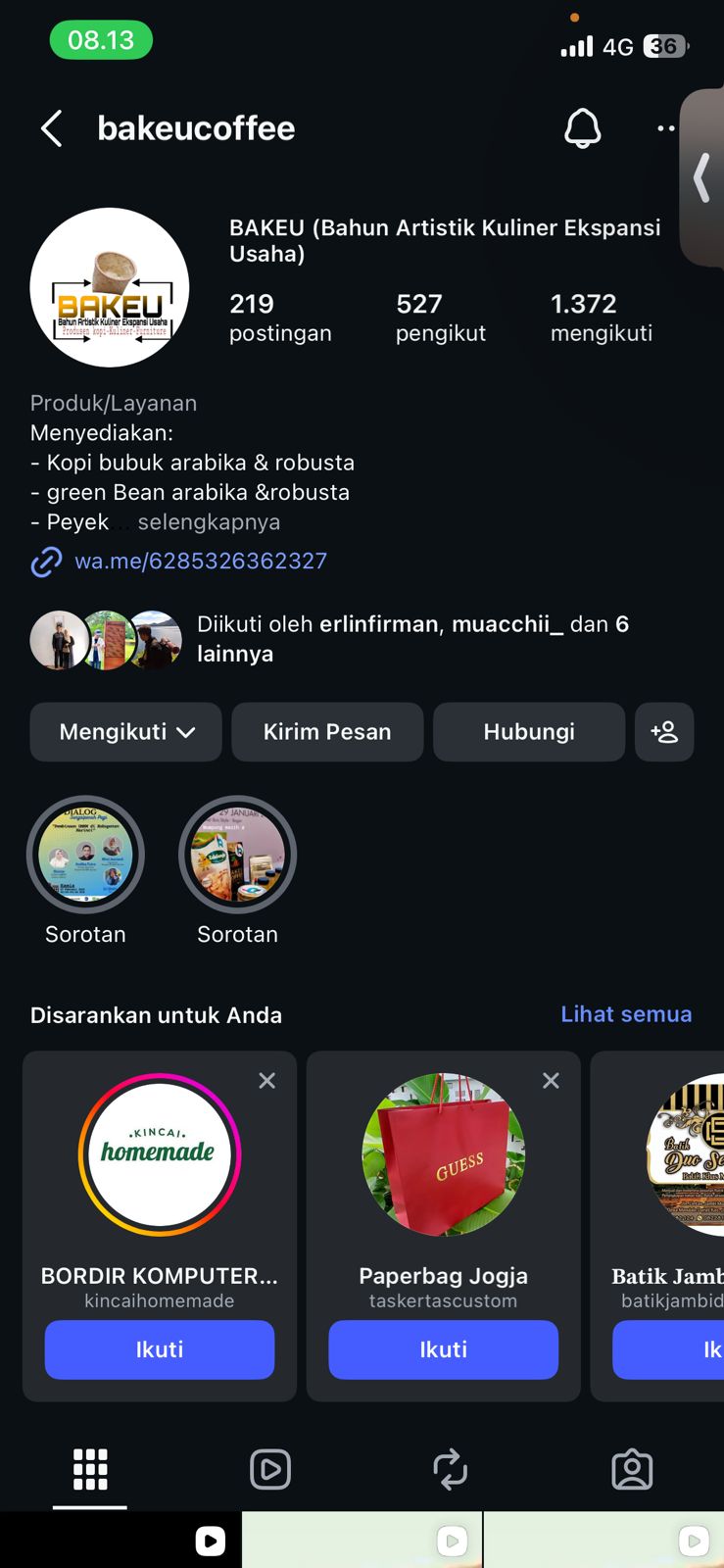This screenshot has width=724, height=1568.
Task: Tap erlinfirman in the followed-by text
Action: [x=378, y=623]
